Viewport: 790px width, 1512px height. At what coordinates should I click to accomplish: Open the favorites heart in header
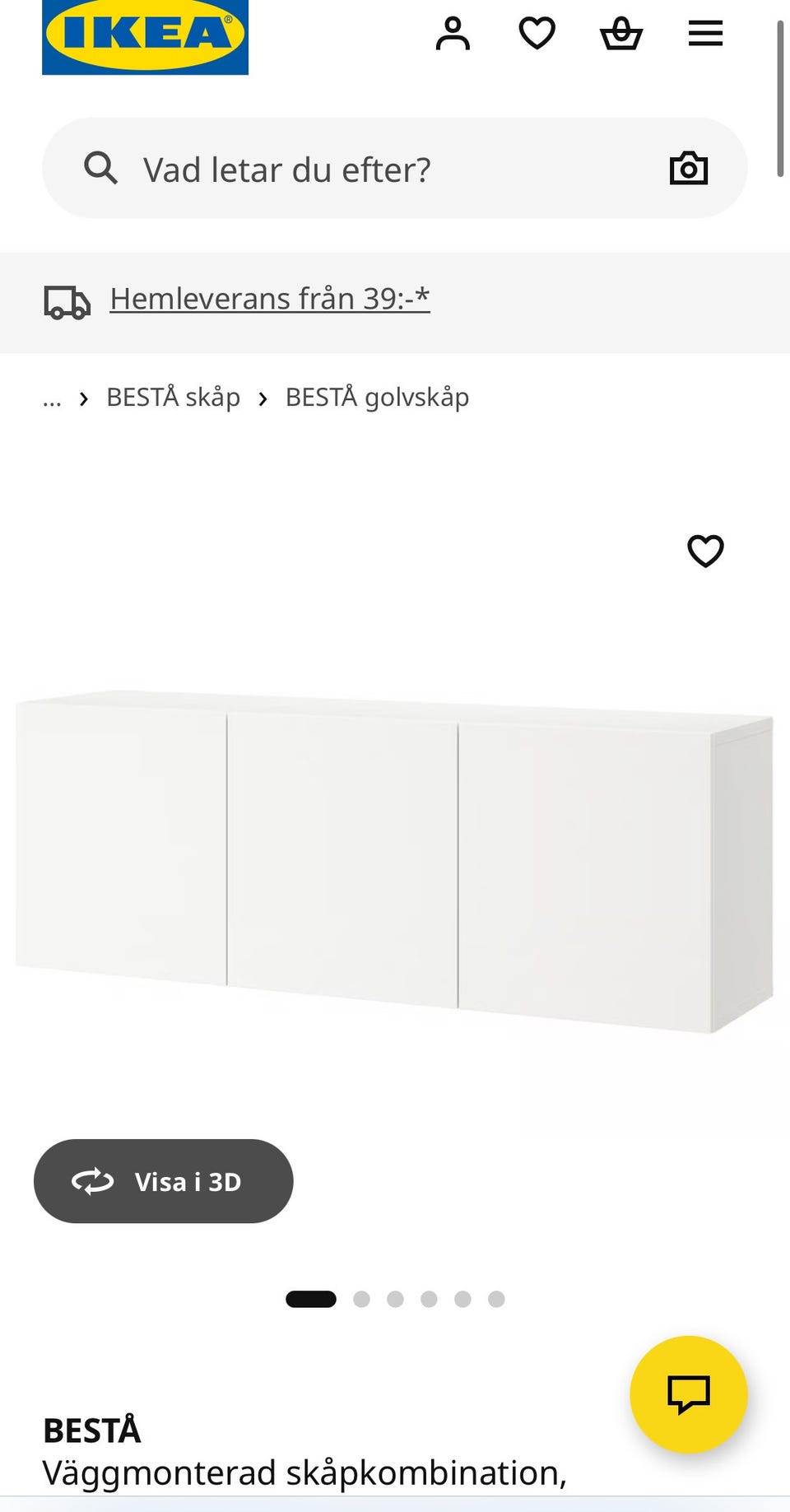tap(537, 34)
